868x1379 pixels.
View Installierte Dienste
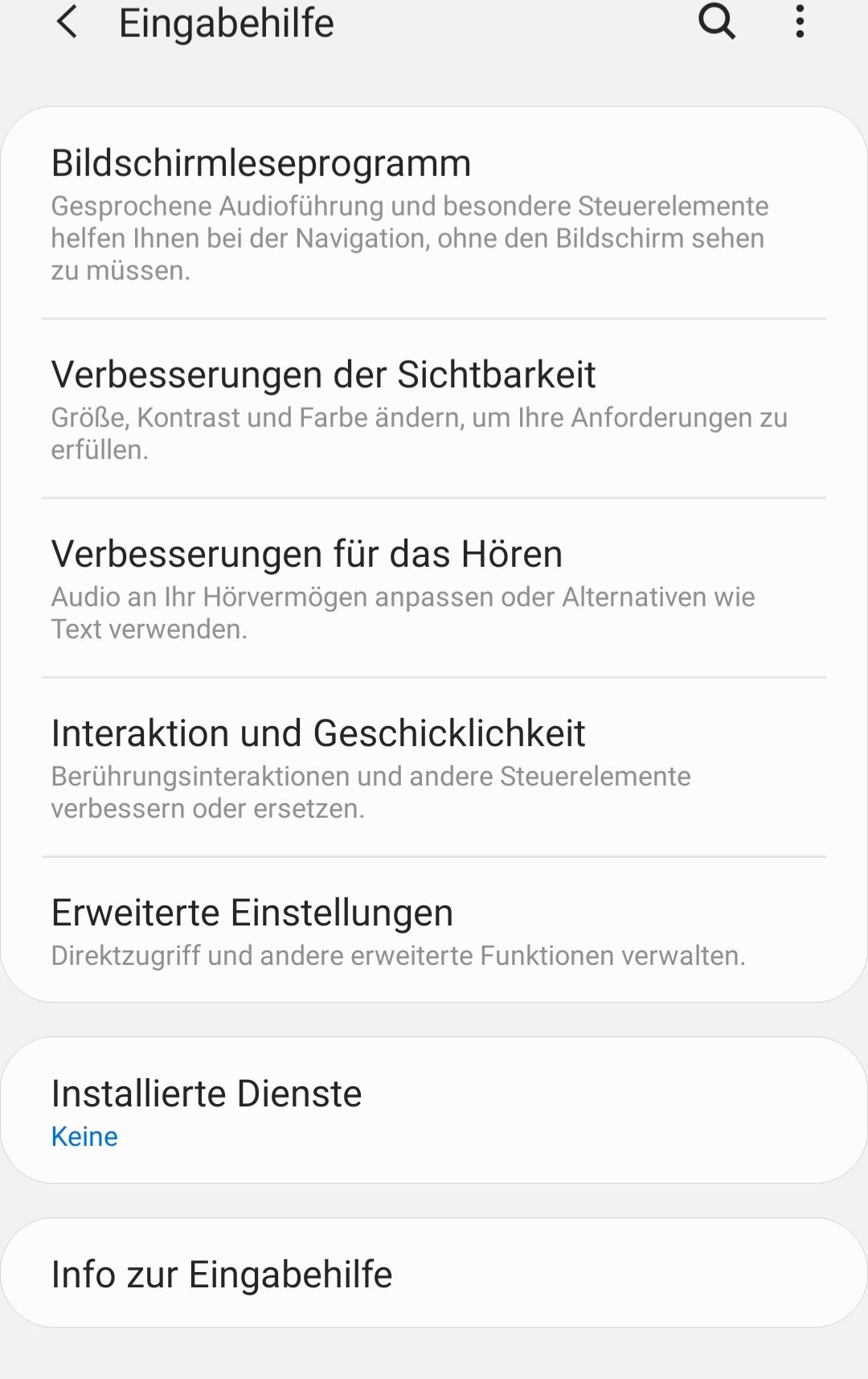point(434,1110)
